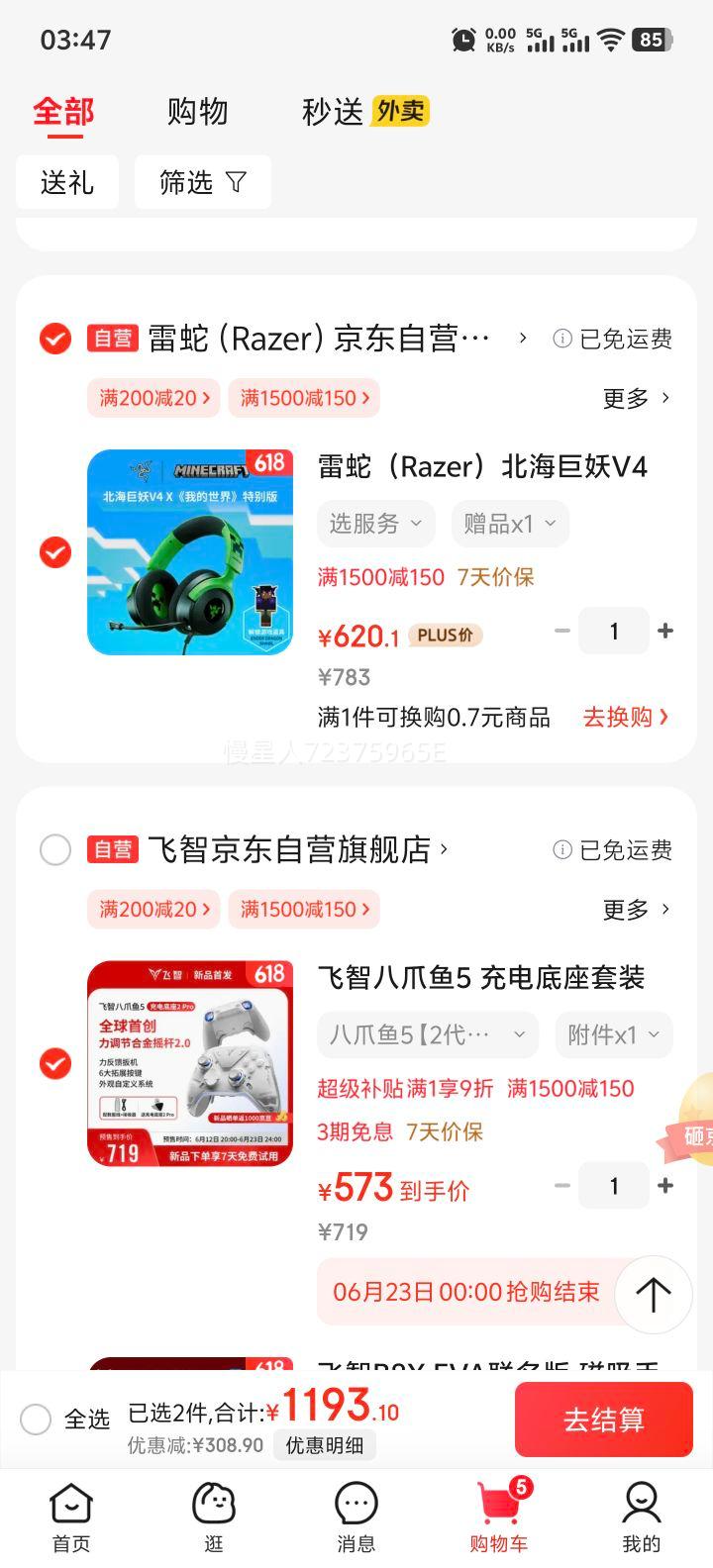
Task: Open the 飞智八爪鱼5 product image
Action: pos(190,1063)
